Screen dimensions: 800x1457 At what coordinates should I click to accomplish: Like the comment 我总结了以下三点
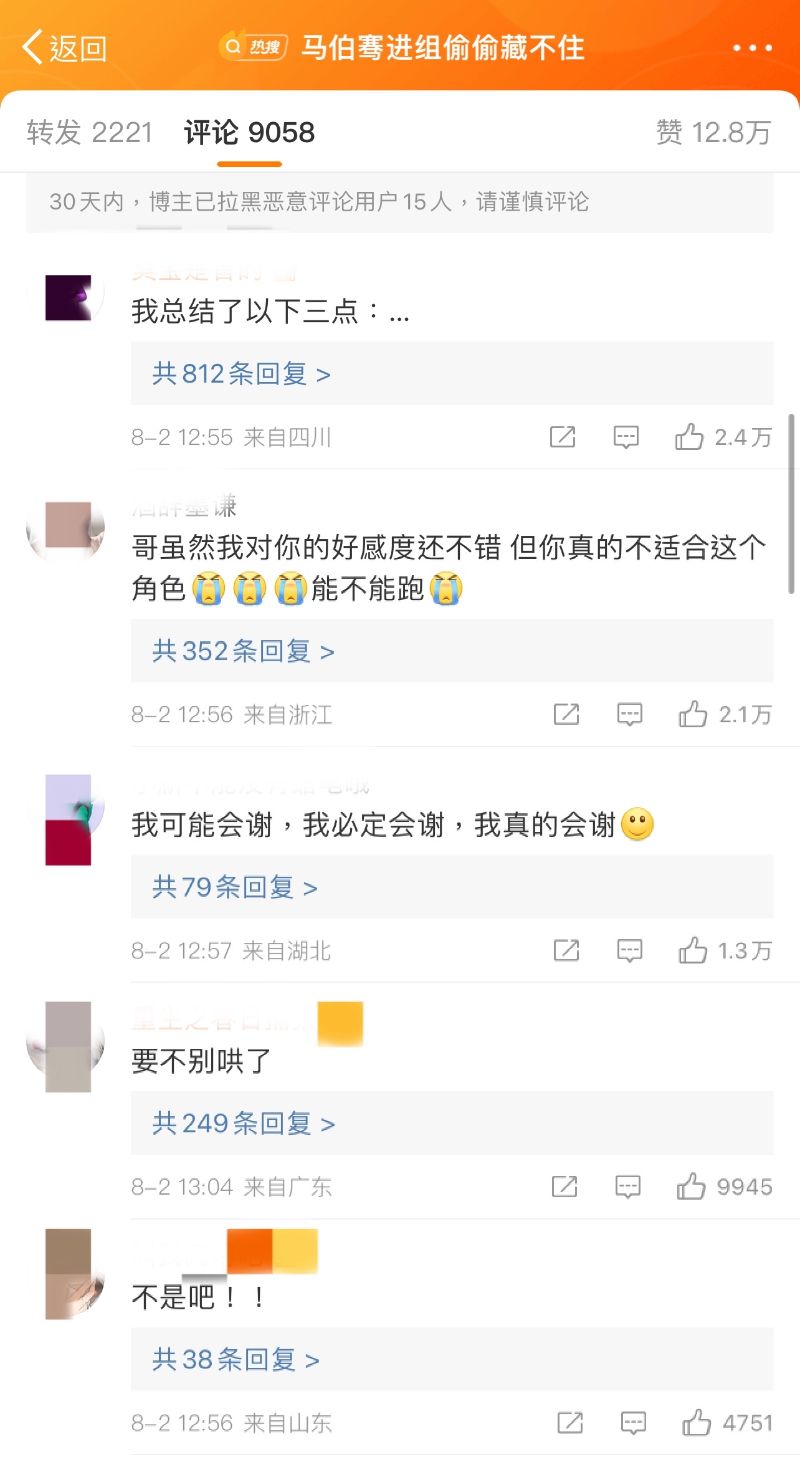(x=690, y=437)
